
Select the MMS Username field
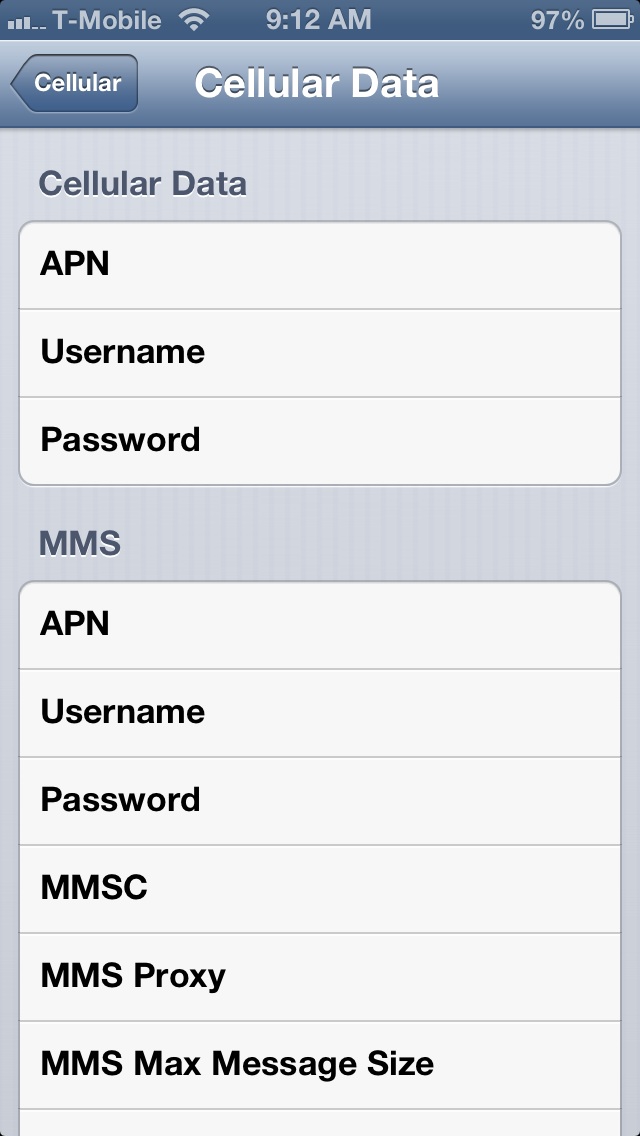(x=320, y=713)
